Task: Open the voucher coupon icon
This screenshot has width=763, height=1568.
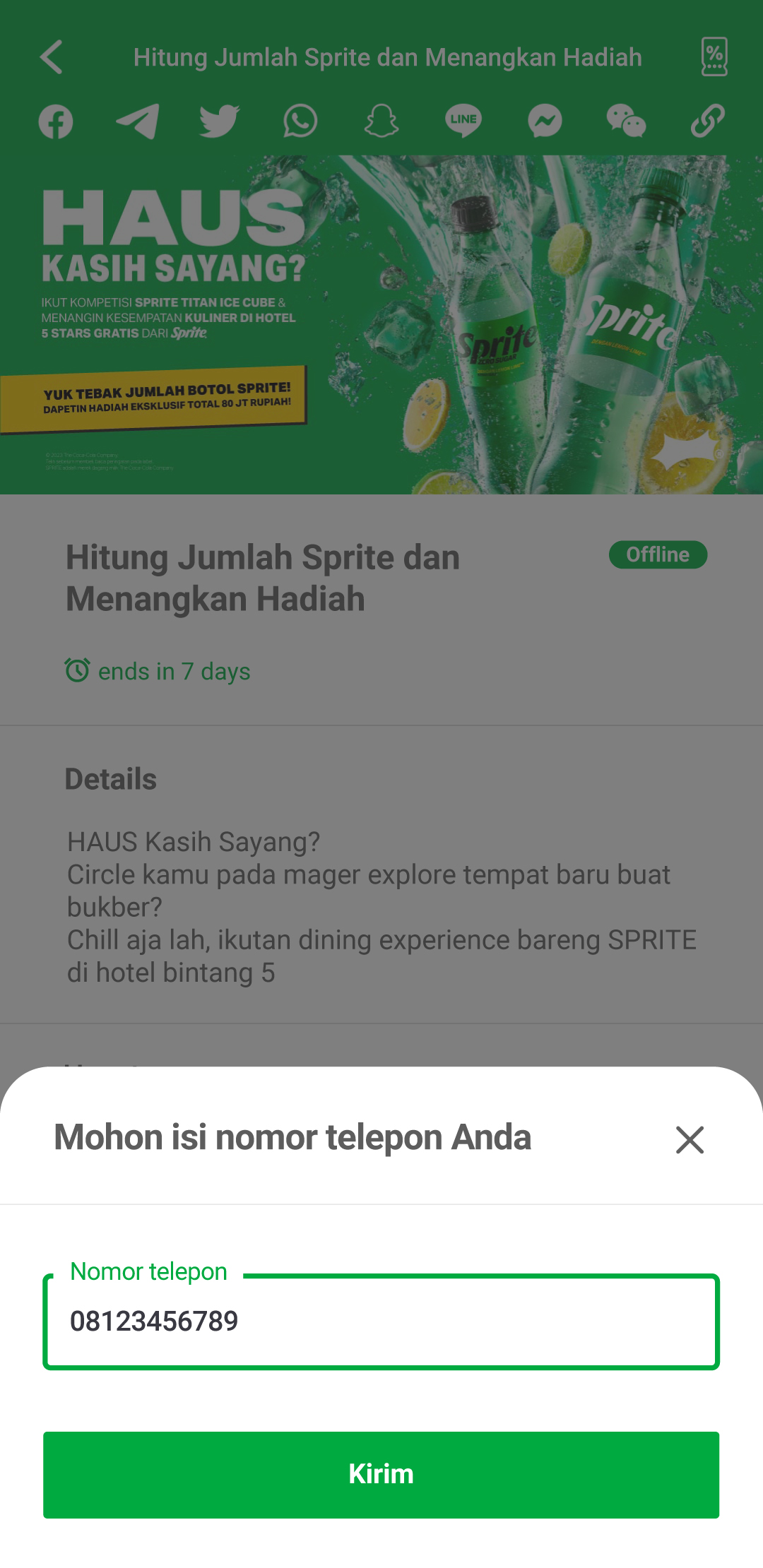Action: point(714,57)
